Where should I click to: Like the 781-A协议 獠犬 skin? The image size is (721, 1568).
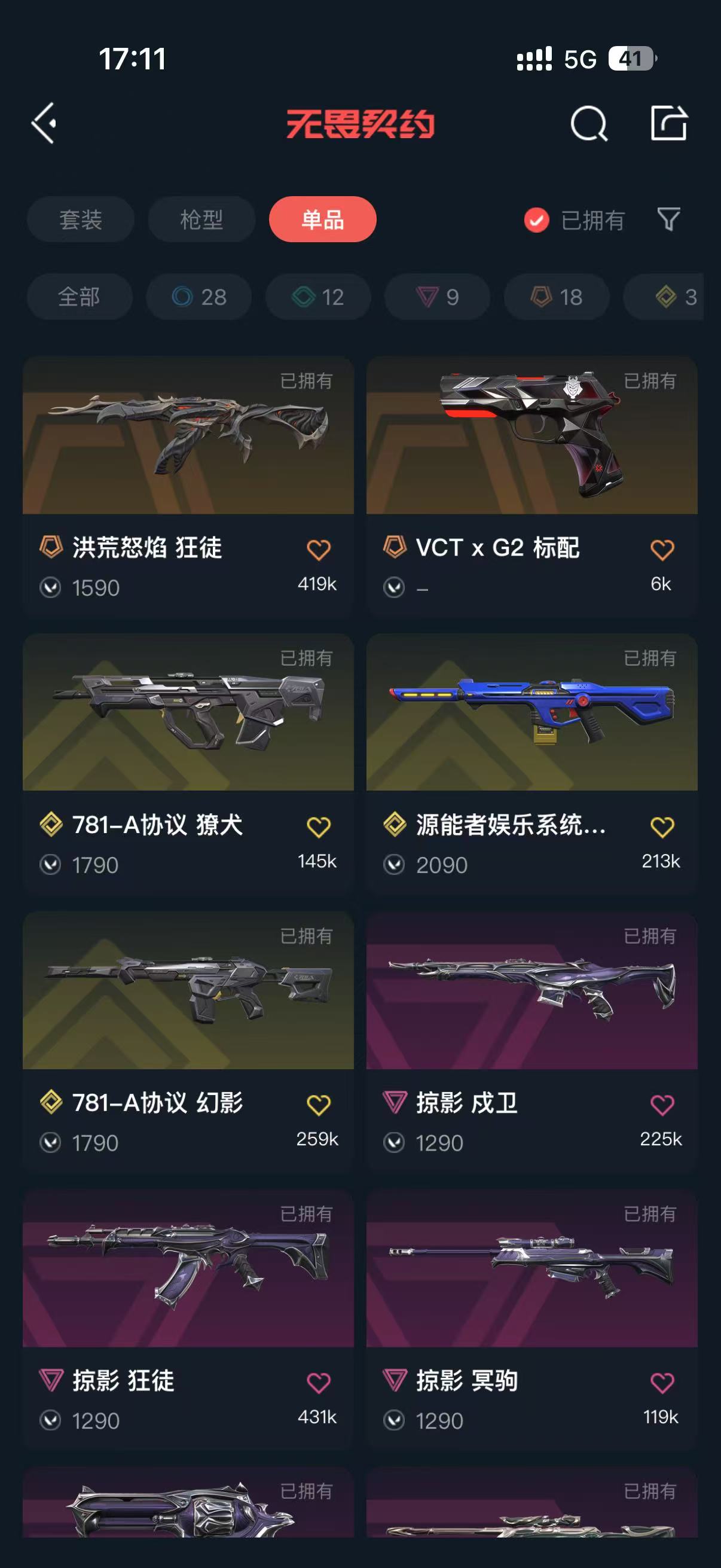(318, 827)
